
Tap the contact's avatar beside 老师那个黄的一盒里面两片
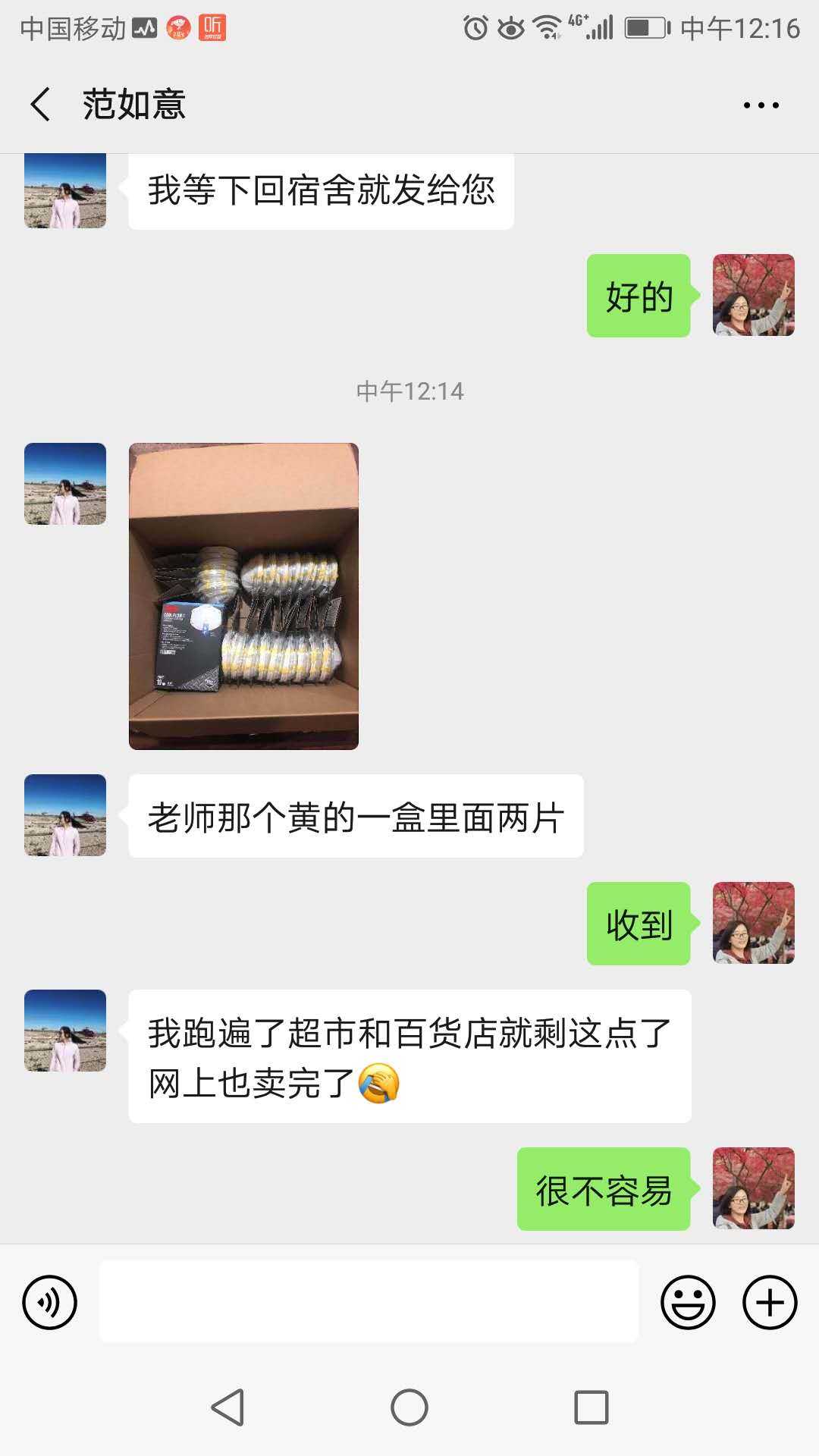click(x=65, y=815)
